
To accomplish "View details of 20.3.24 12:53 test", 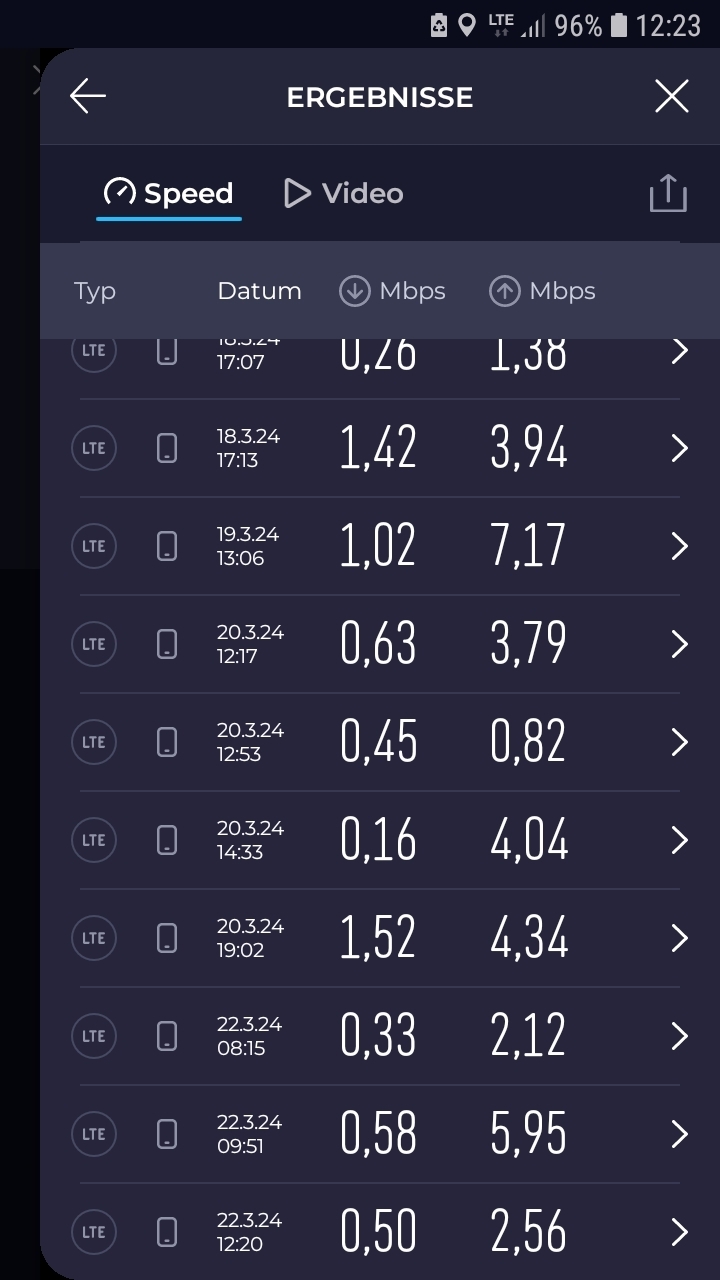I will coord(380,742).
